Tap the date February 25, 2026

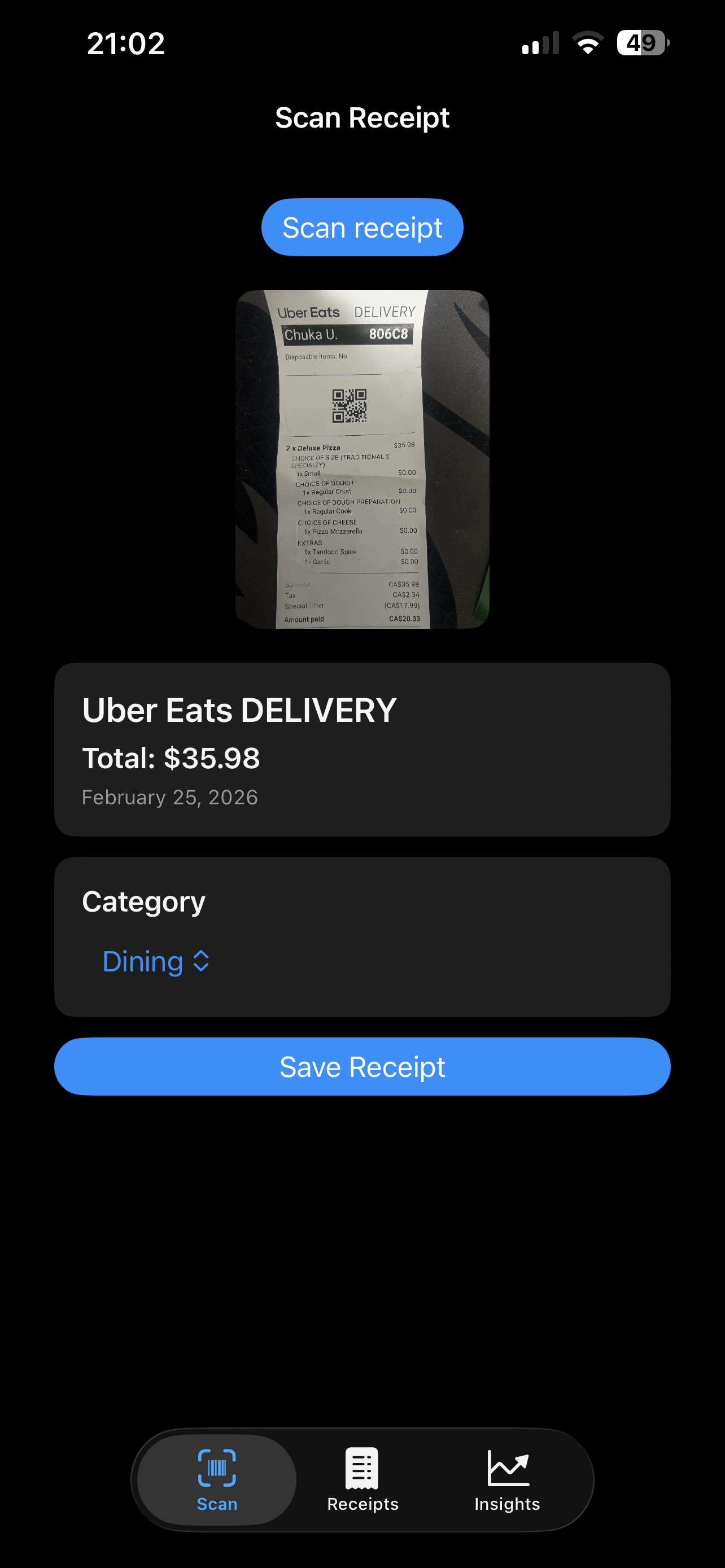coord(170,796)
